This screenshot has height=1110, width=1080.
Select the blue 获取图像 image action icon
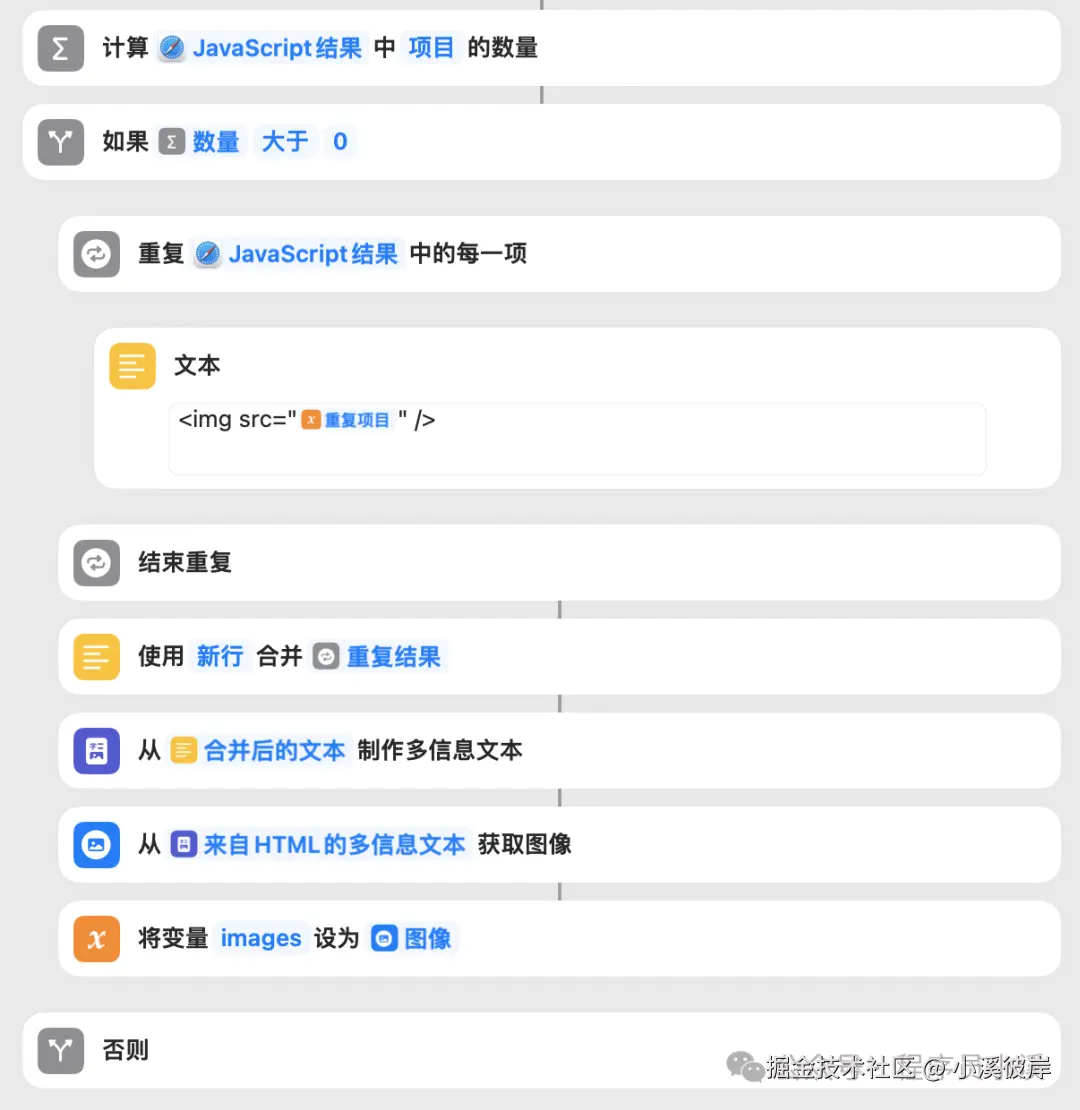96,844
